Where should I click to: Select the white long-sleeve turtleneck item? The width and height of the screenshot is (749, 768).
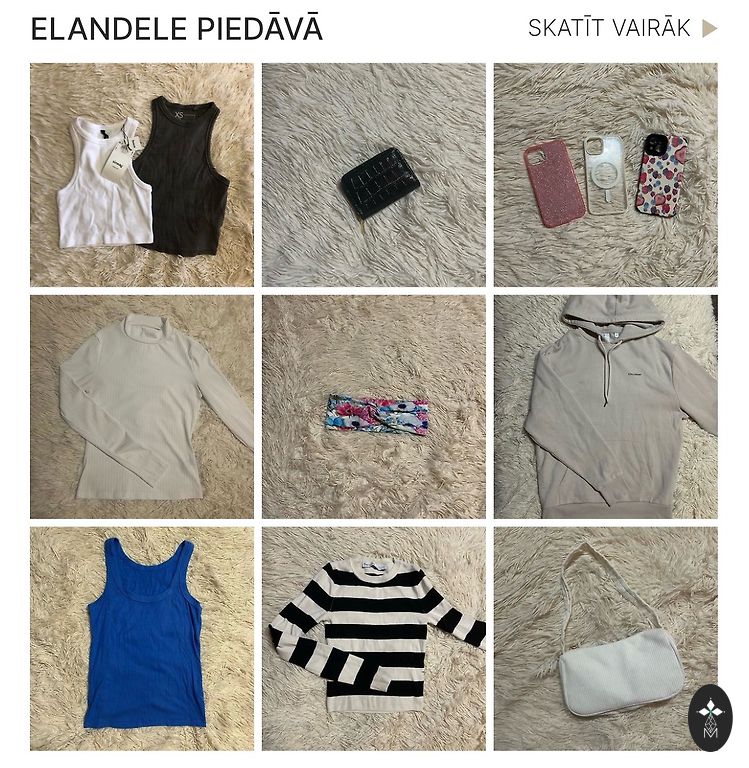point(142,406)
